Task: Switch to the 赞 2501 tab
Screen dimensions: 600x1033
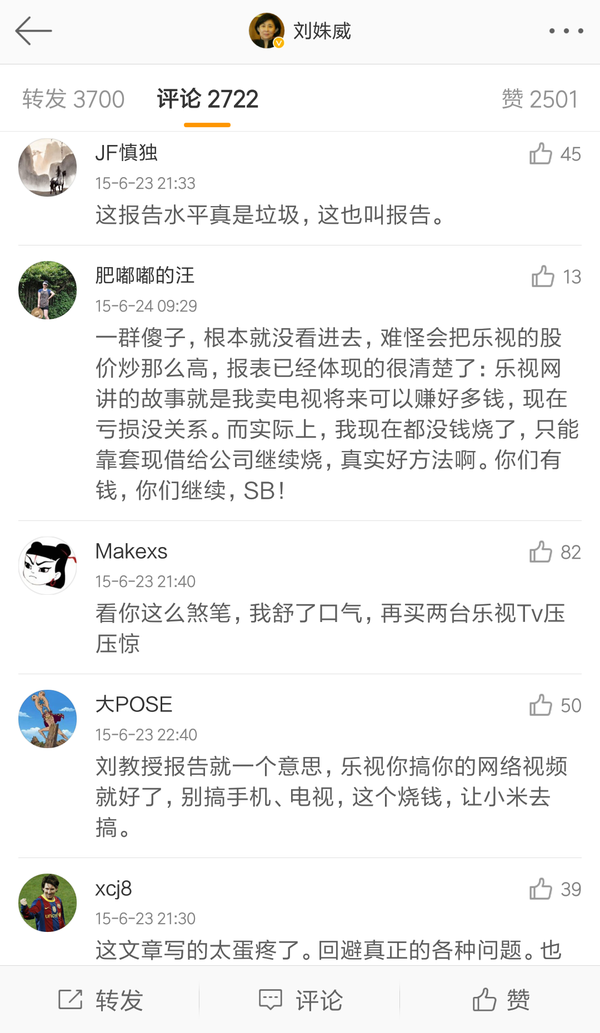Action: tap(539, 99)
